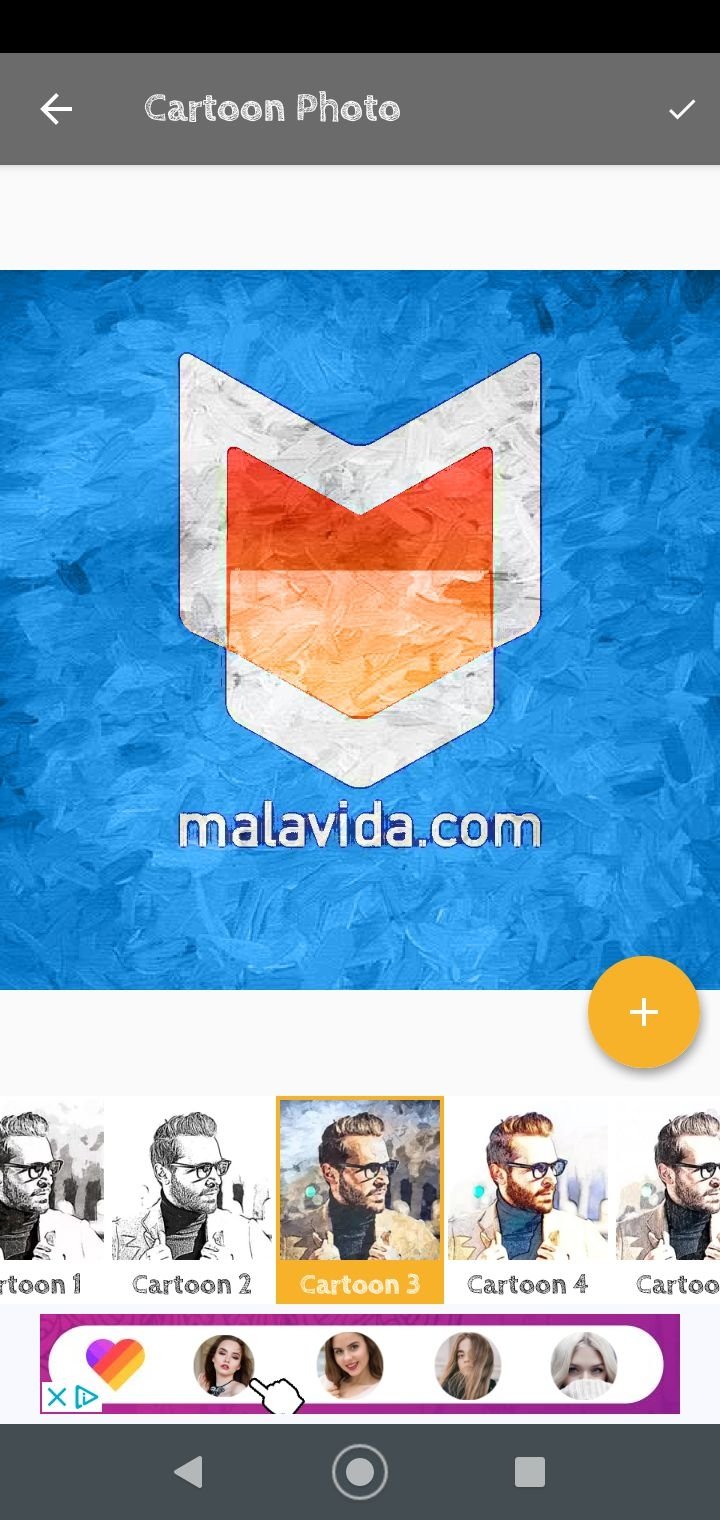Dismiss the ad with the X icon
The image size is (720, 1520).
[x=57, y=1397]
